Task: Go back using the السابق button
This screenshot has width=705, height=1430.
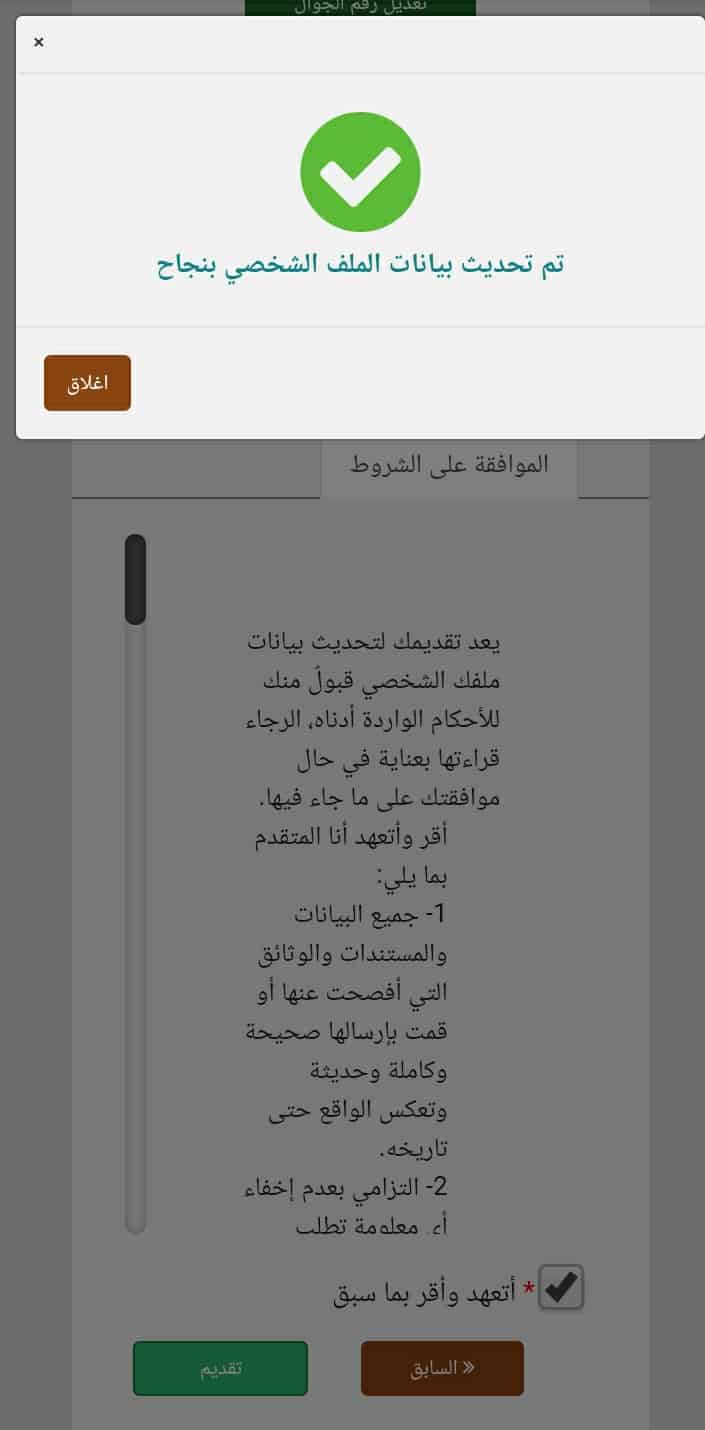Action: [442, 1368]
